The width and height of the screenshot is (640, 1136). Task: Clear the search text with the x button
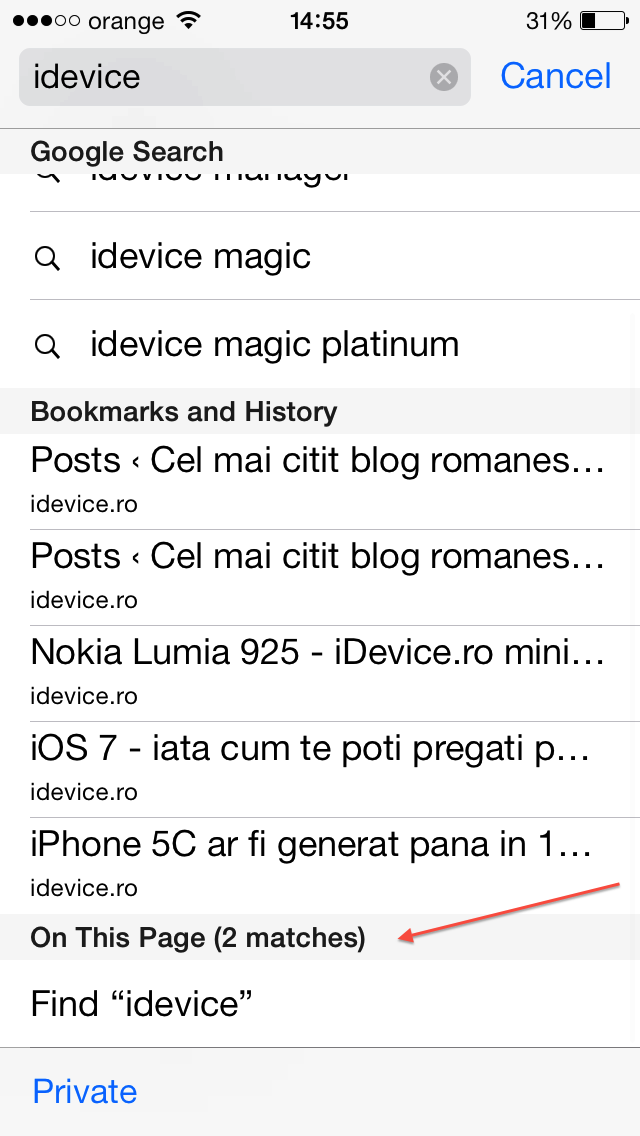(x=444, y=77)
